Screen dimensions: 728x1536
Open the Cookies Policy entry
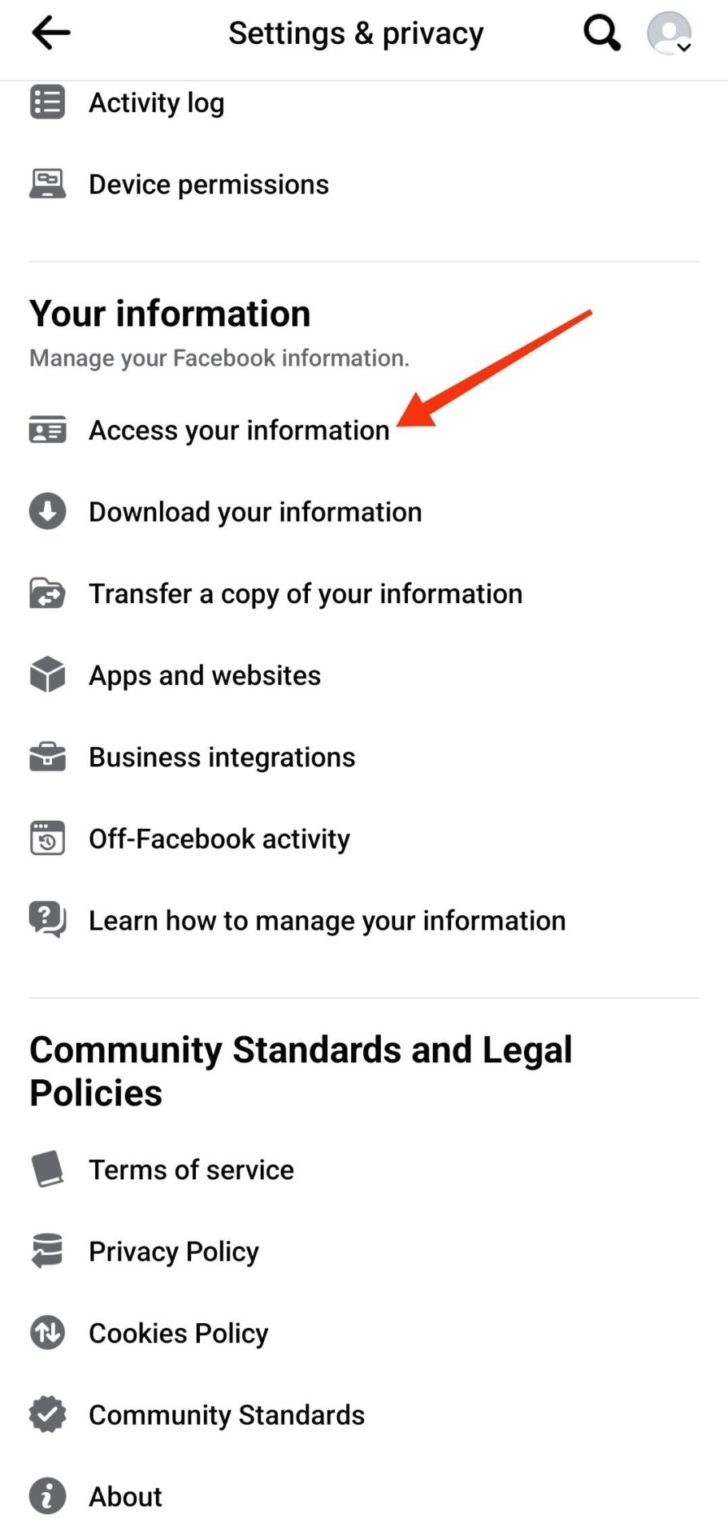click(x=178, y=1332)
